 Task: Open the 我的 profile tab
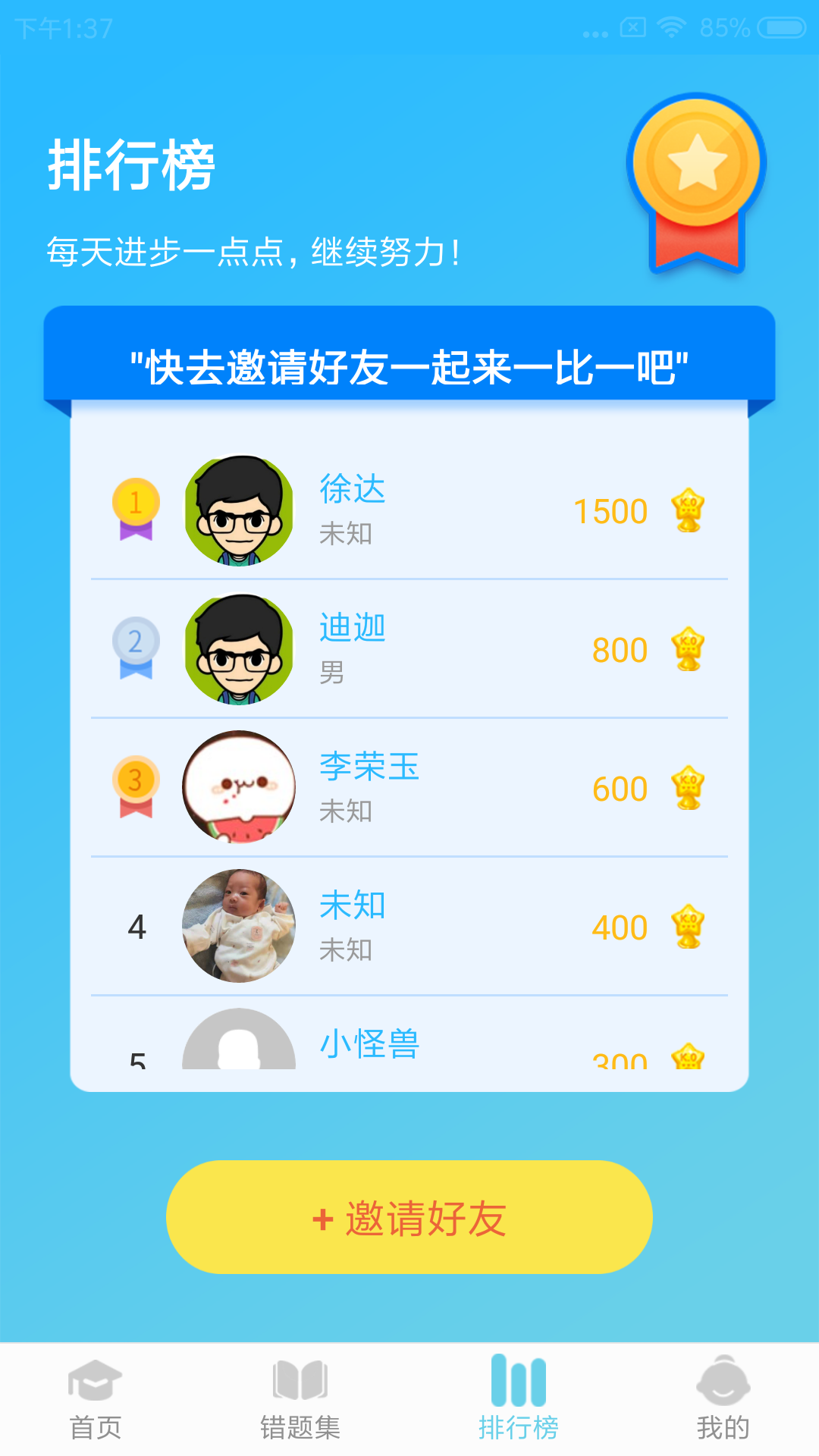coord(723,1400)
